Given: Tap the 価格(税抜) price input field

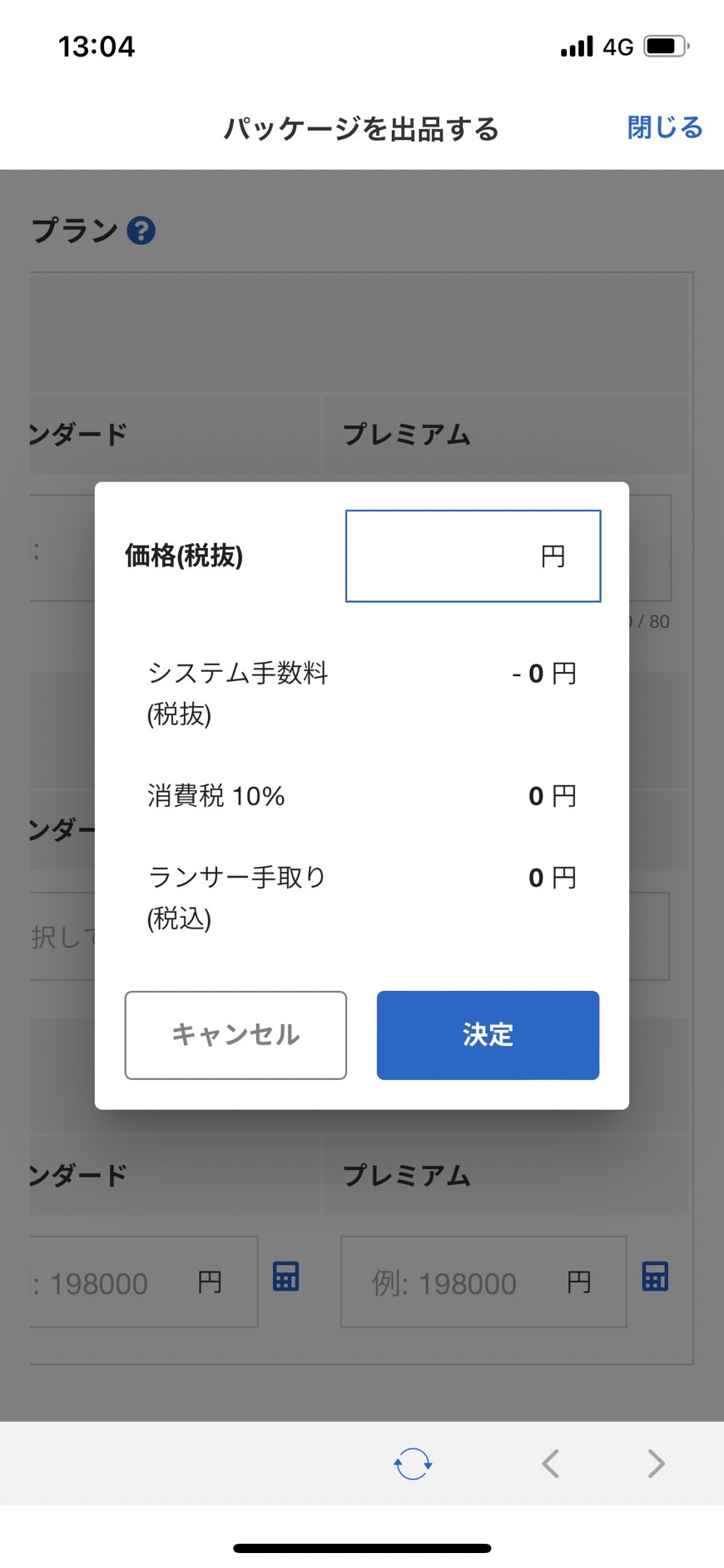Looking at the screenshot, I should coord(473,555).
